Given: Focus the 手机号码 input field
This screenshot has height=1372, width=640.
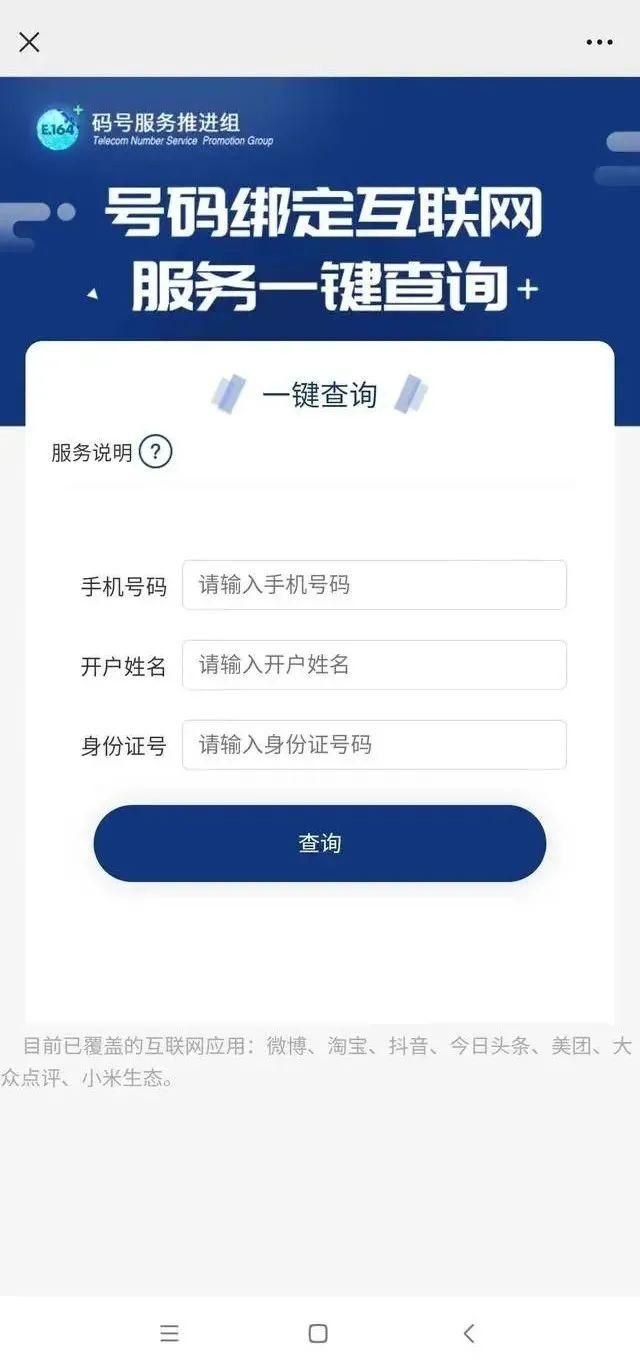Looking at the screenshot, I should (x=374, y=585).
